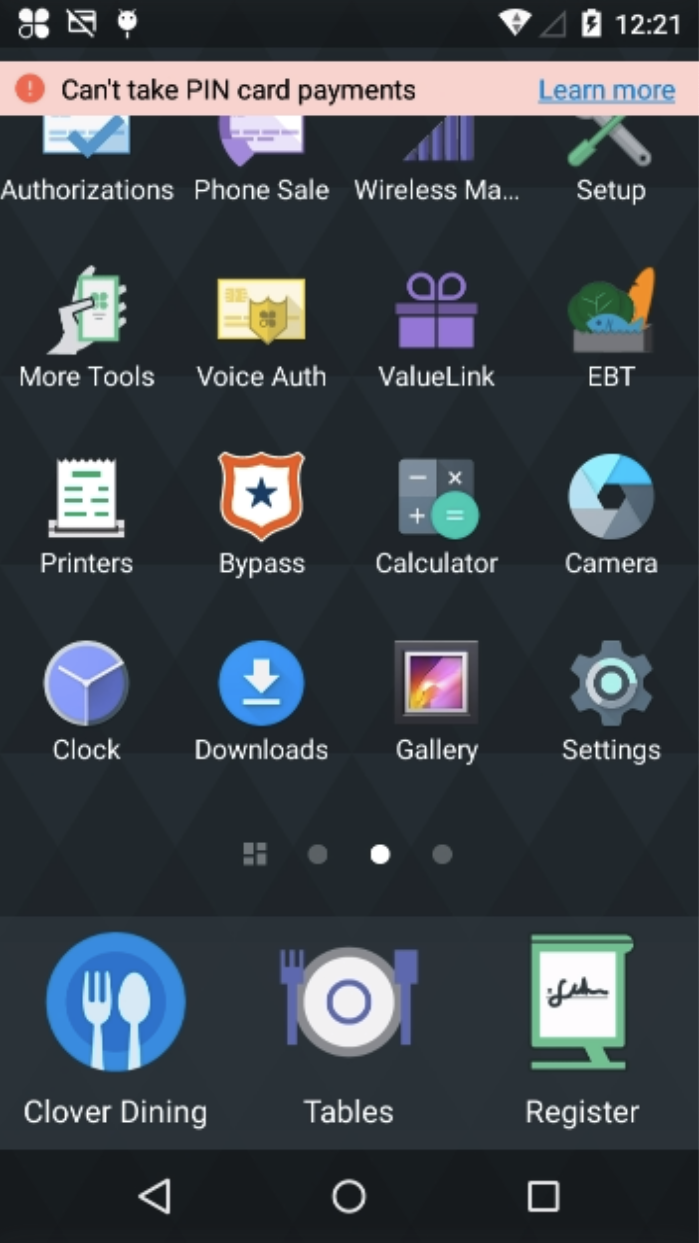Tap the all-apps grid page indicator
Viewport: 699px width, 1243px height.
click(x=255, y=854)
